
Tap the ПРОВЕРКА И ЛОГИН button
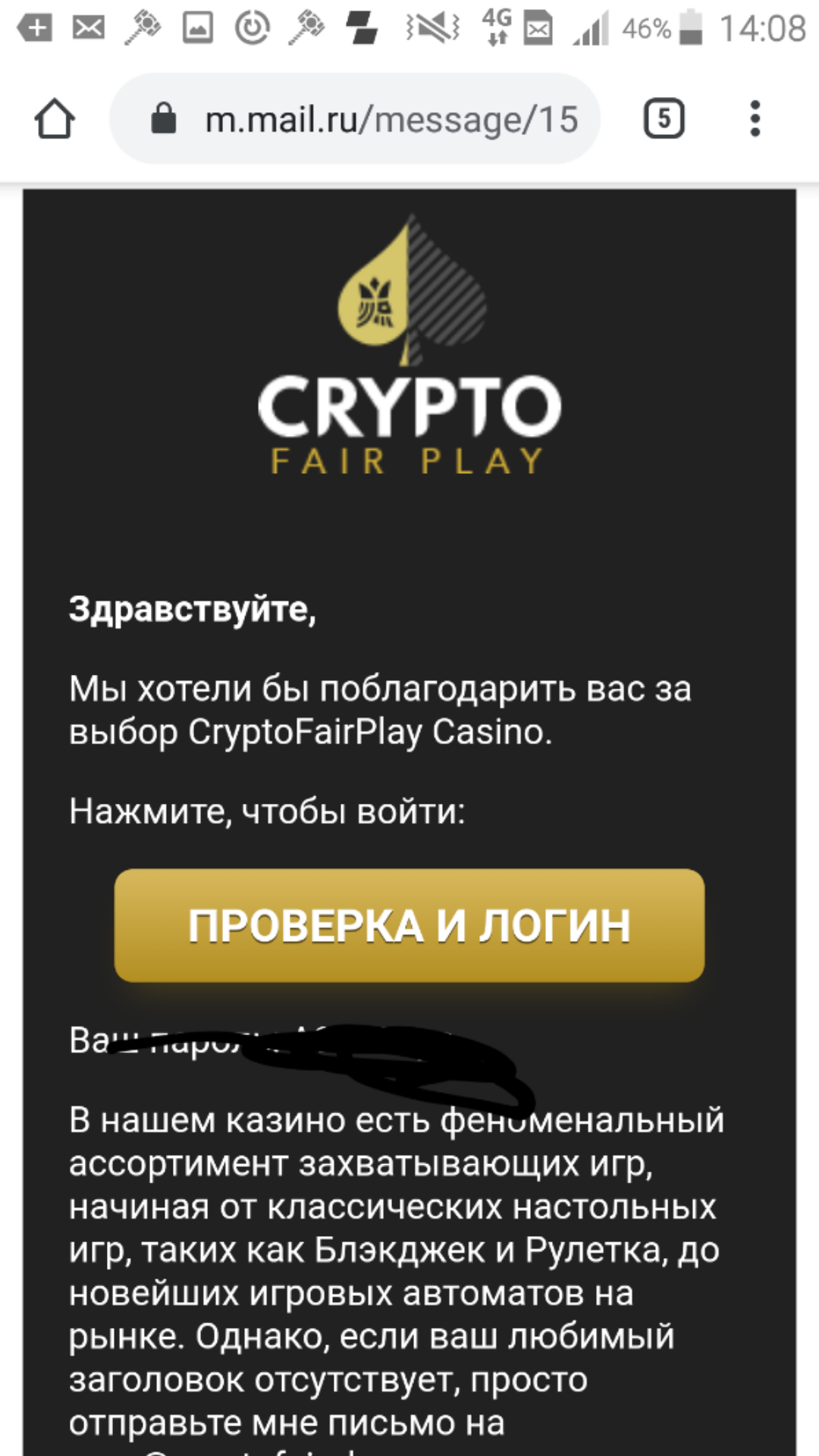coord(409,925)
